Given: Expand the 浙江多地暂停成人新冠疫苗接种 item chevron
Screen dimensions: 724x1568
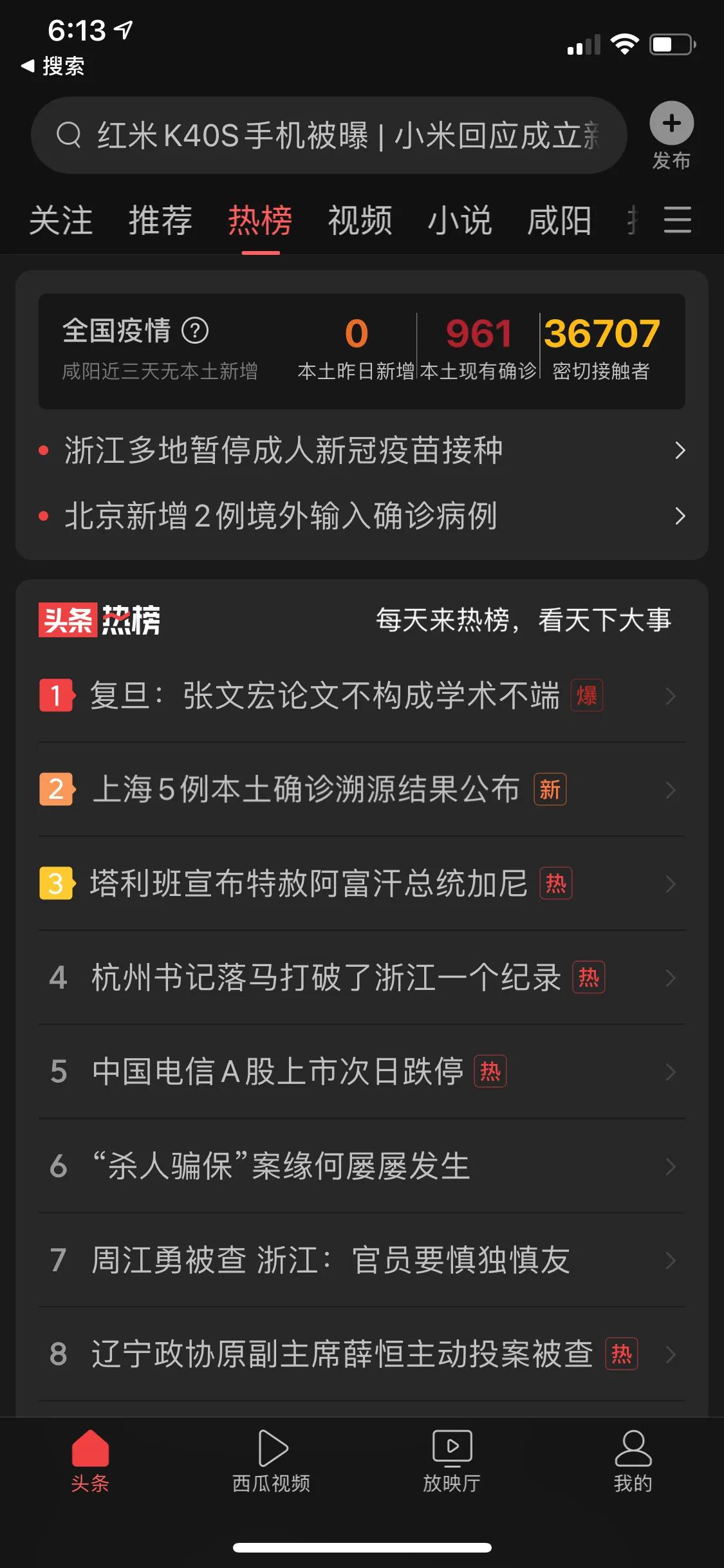Looking at the screenshot, I should (x=680, y=451).
